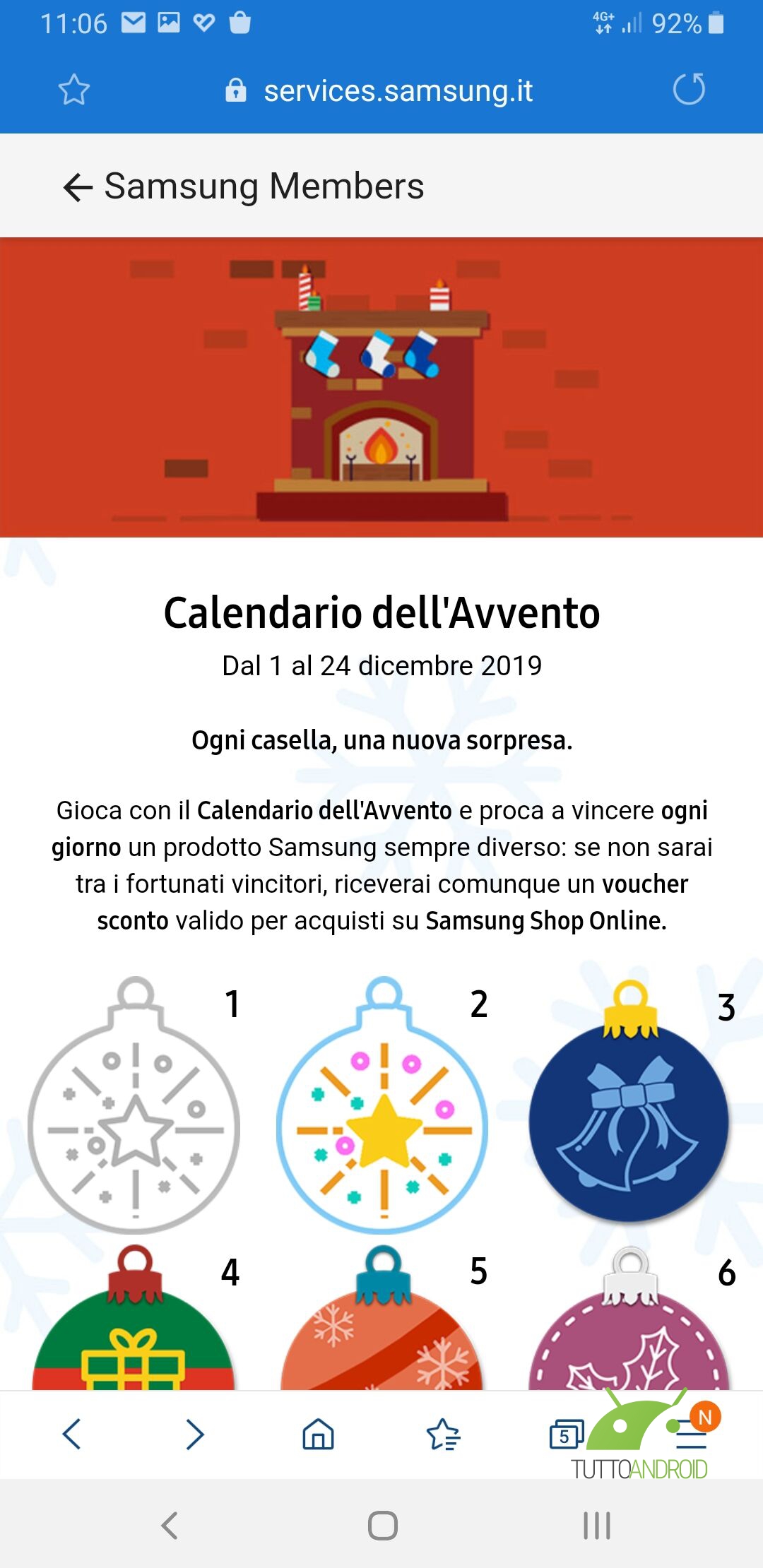The image size is (763, 1568).
Task: Tap the system home button
Action: point(383,1526)
